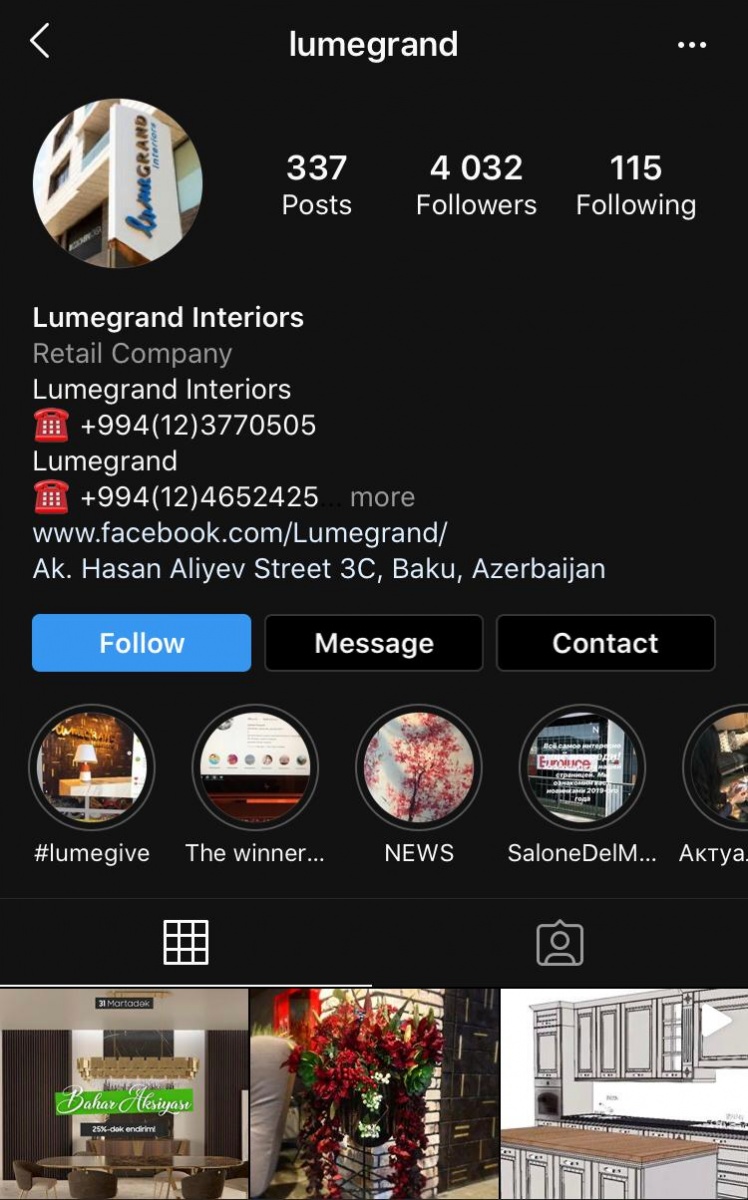
Task: Open the Ak. Hasan Aliyev Street address link
Action: tap(319, 569)
